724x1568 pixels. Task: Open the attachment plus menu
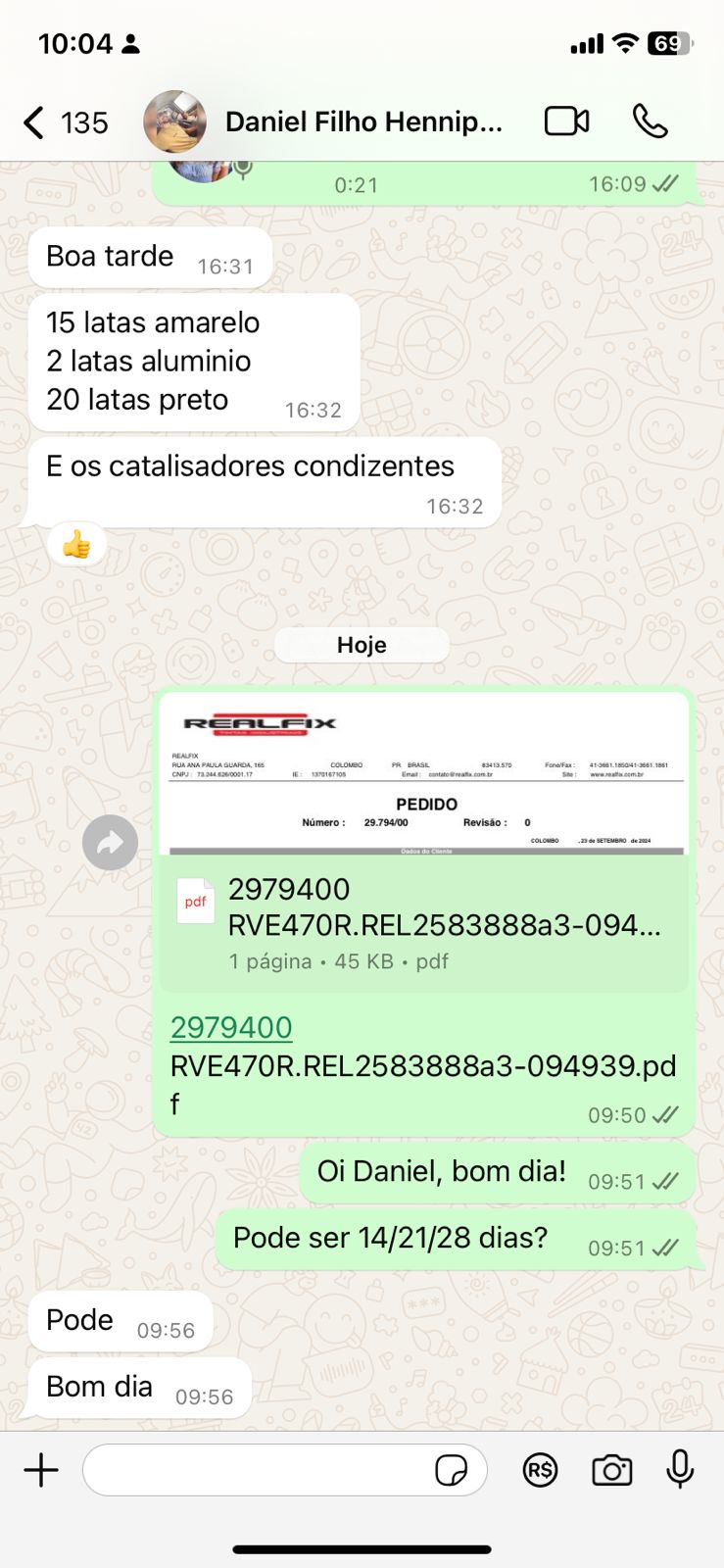(41, 1470)
